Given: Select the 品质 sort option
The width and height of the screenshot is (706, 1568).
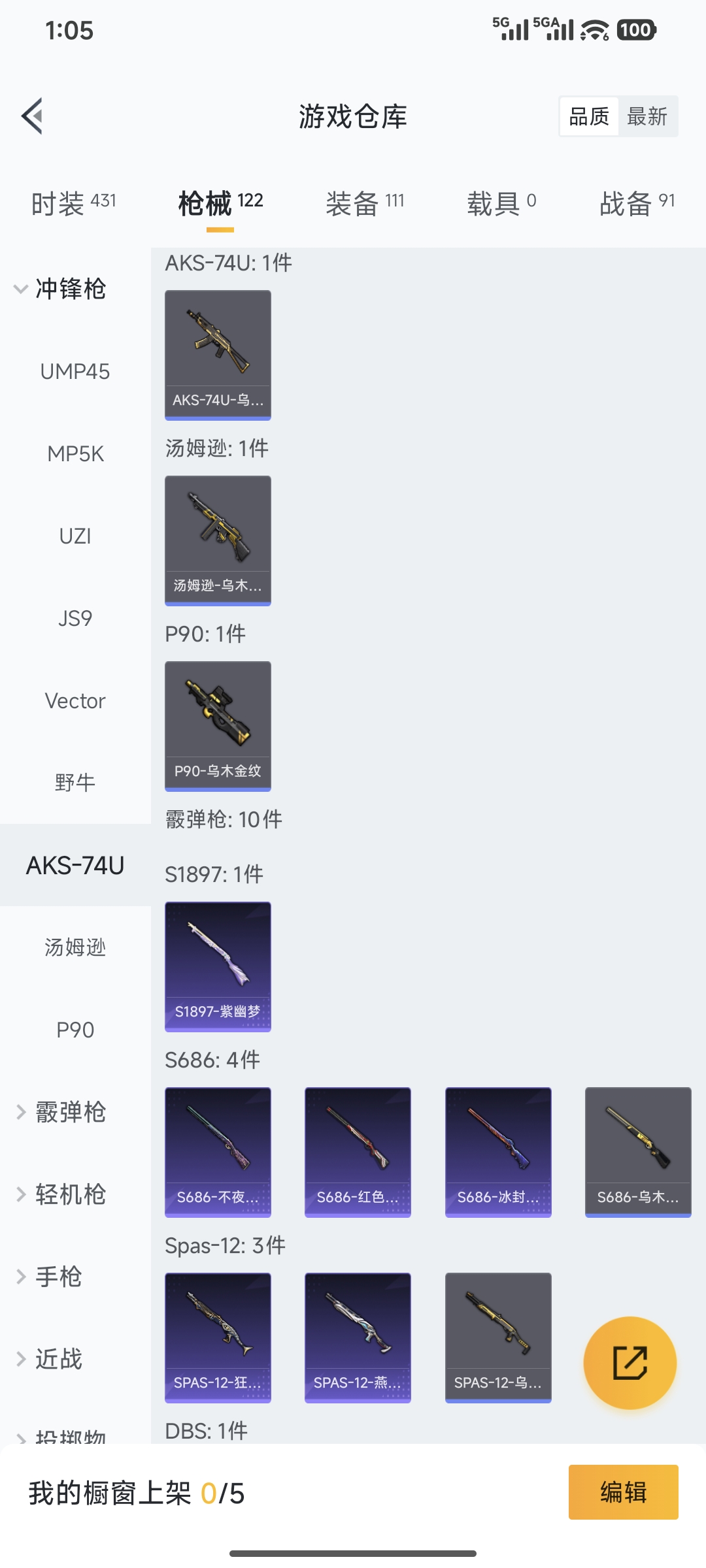Looking at the screenshot, I should click(588, 116).
